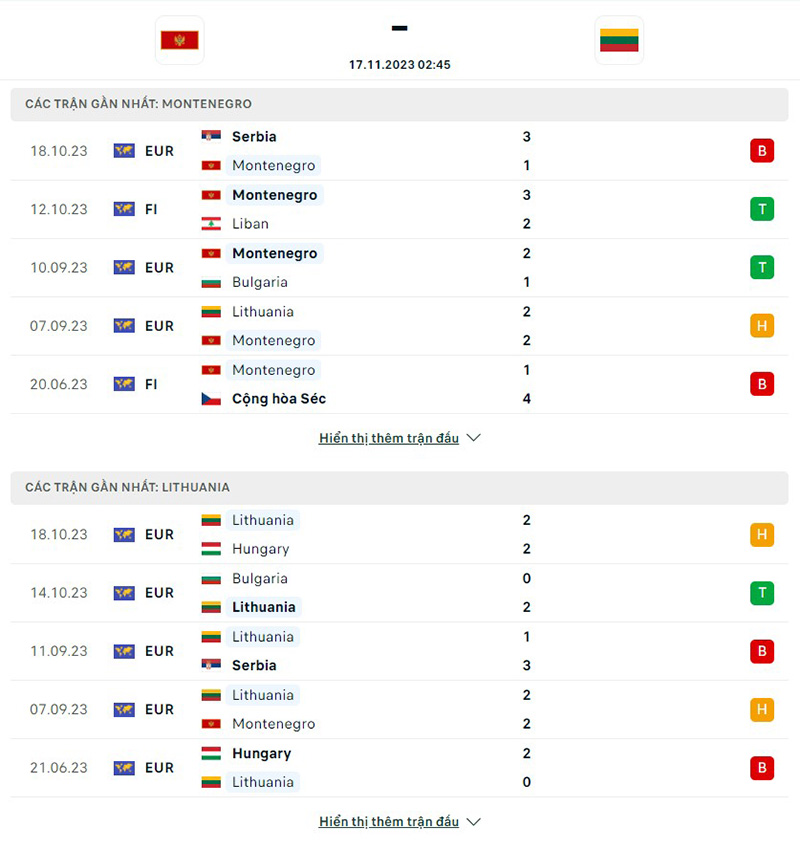800x850 pixels.
Task: Click the Cộng hòa Séc flag icon
Action: tap(210, 398)
